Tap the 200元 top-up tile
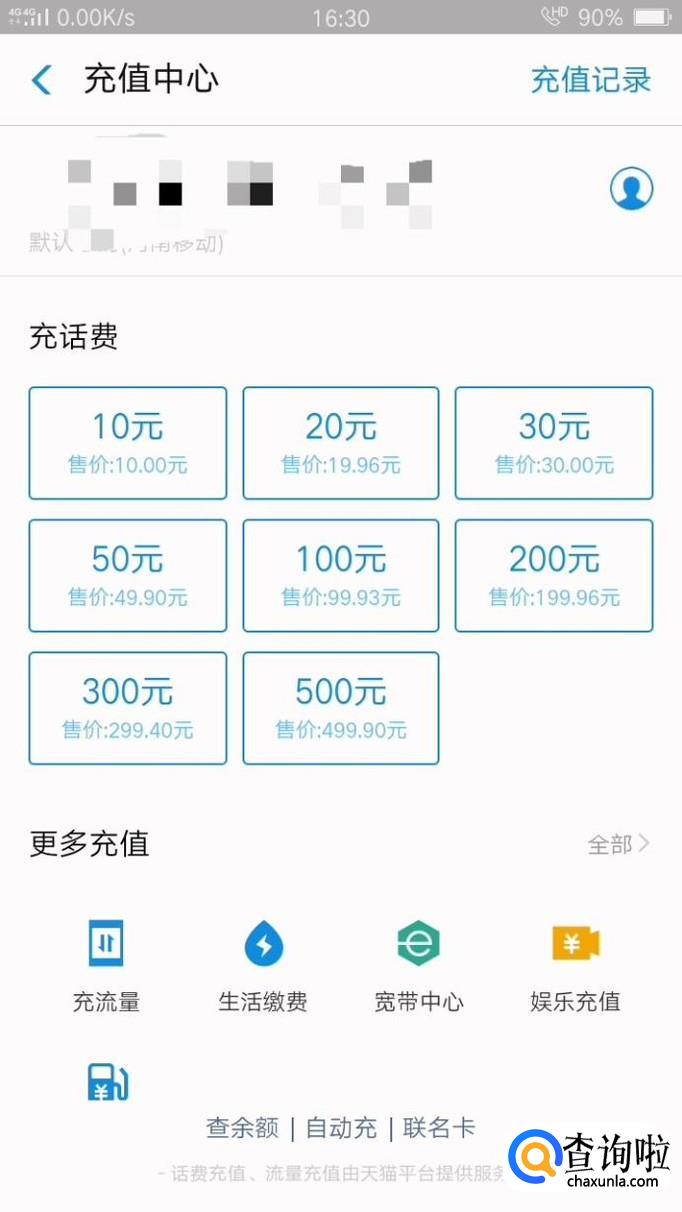The height and width of the screenshot is (1212, 682). (554, 575)
